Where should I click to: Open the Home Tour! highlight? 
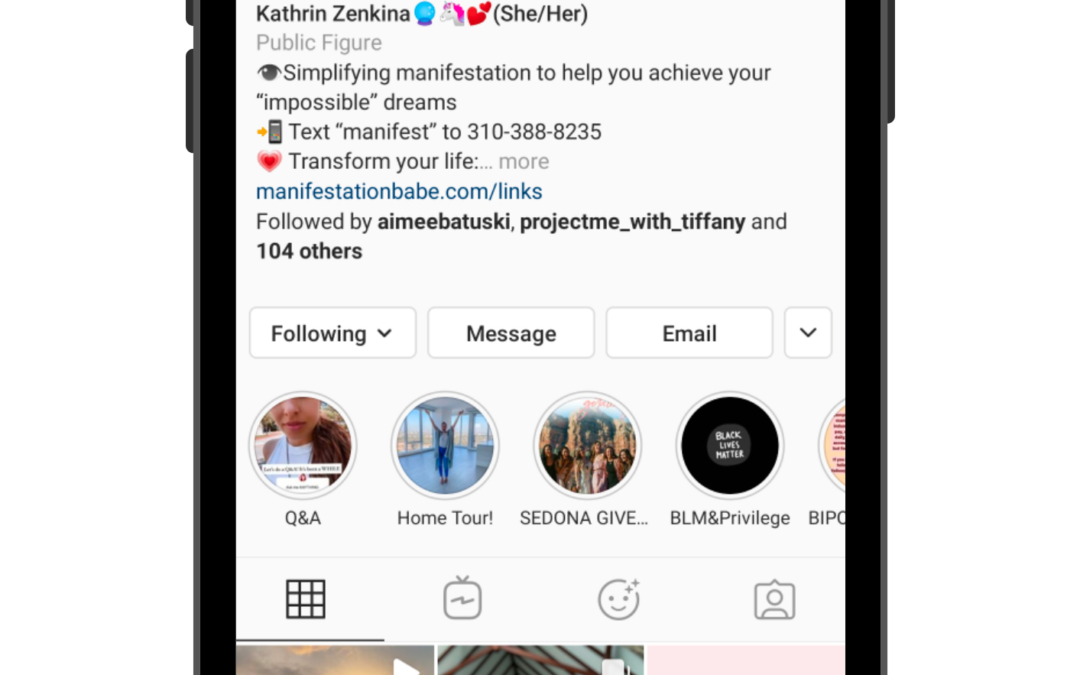coord(445,446)
